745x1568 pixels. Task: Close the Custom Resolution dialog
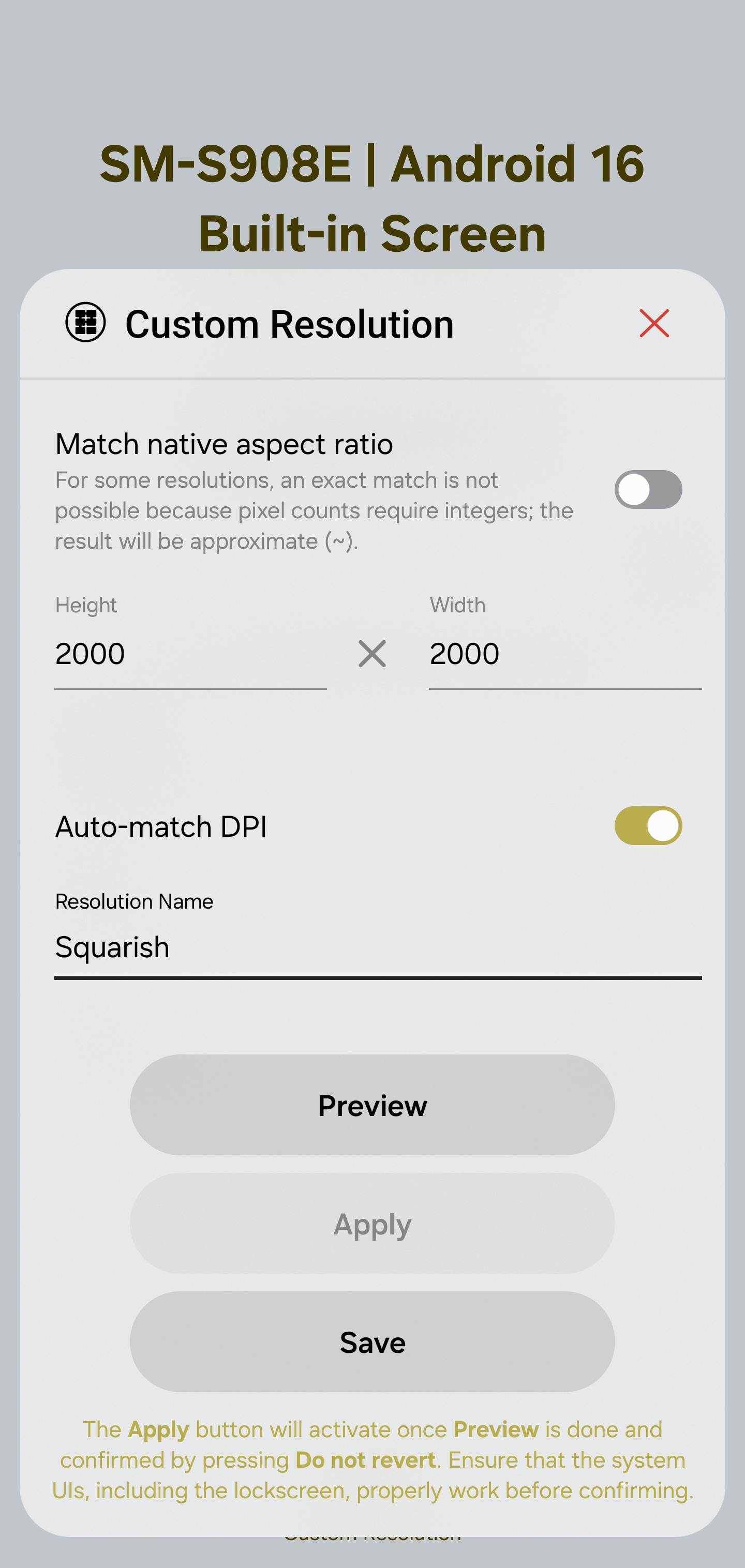[x=654, y=323]
